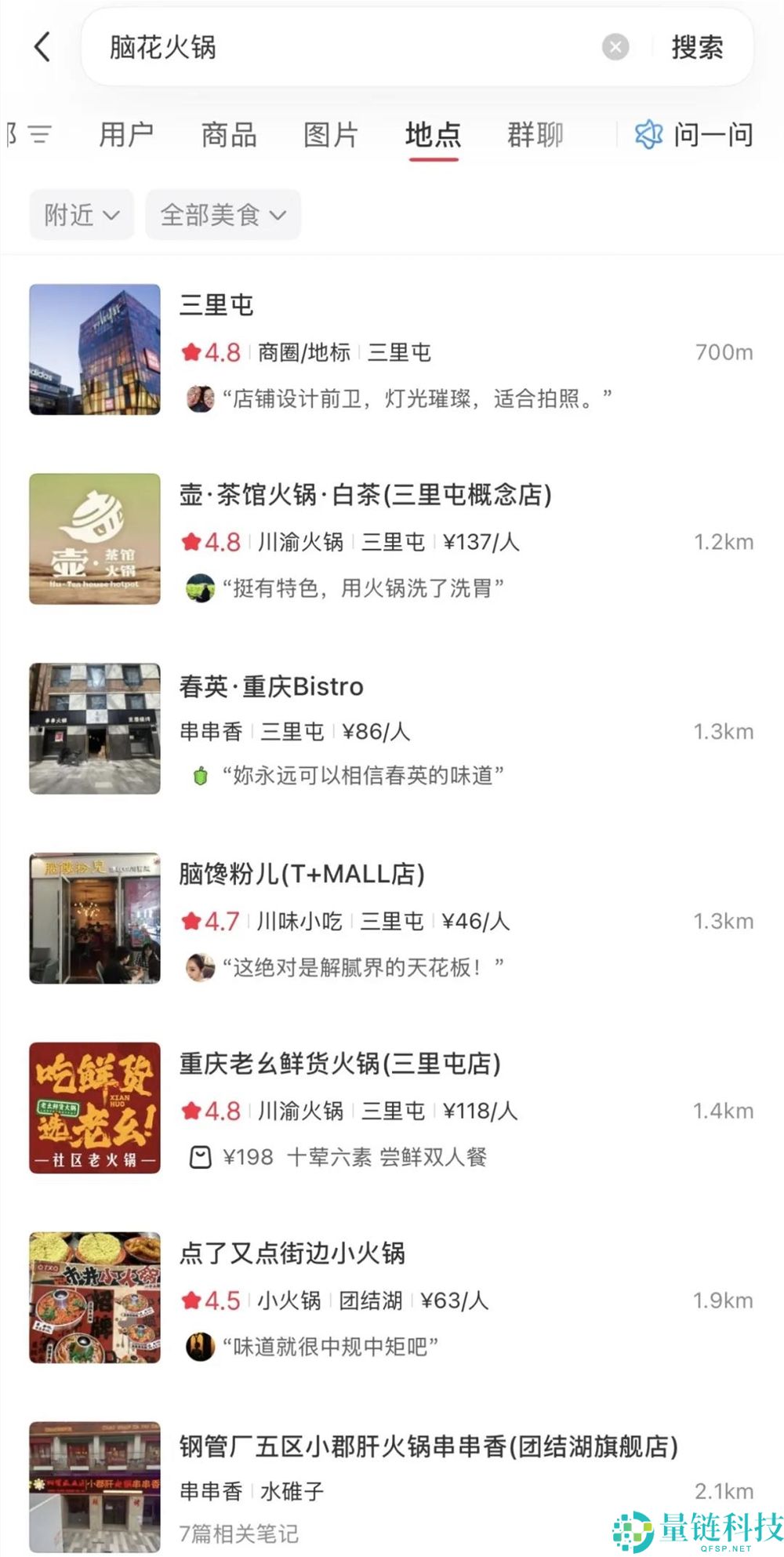Clear the search box with the X icon

615,47
